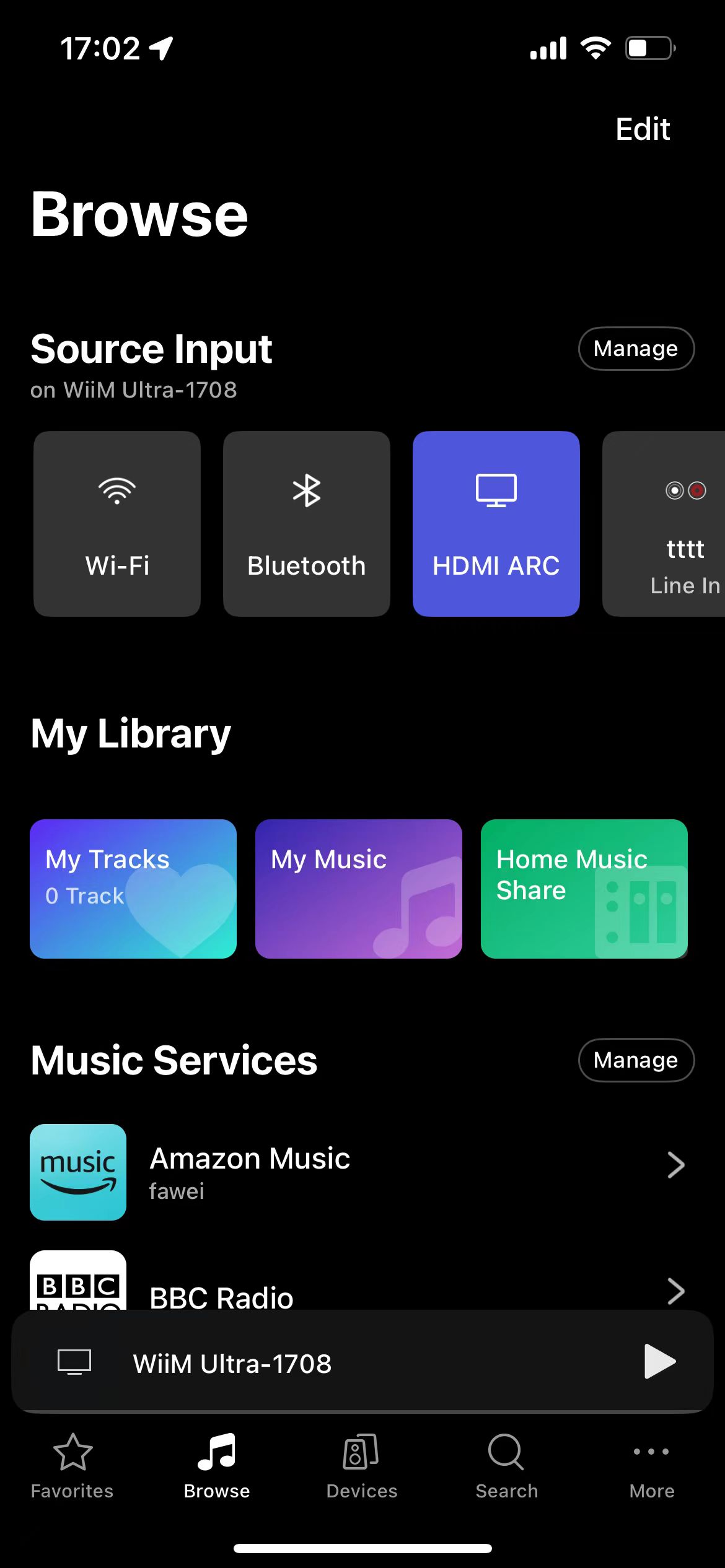Go to the Devices tab
The width and height of the screenshot is (725, 1568).
362,1465
